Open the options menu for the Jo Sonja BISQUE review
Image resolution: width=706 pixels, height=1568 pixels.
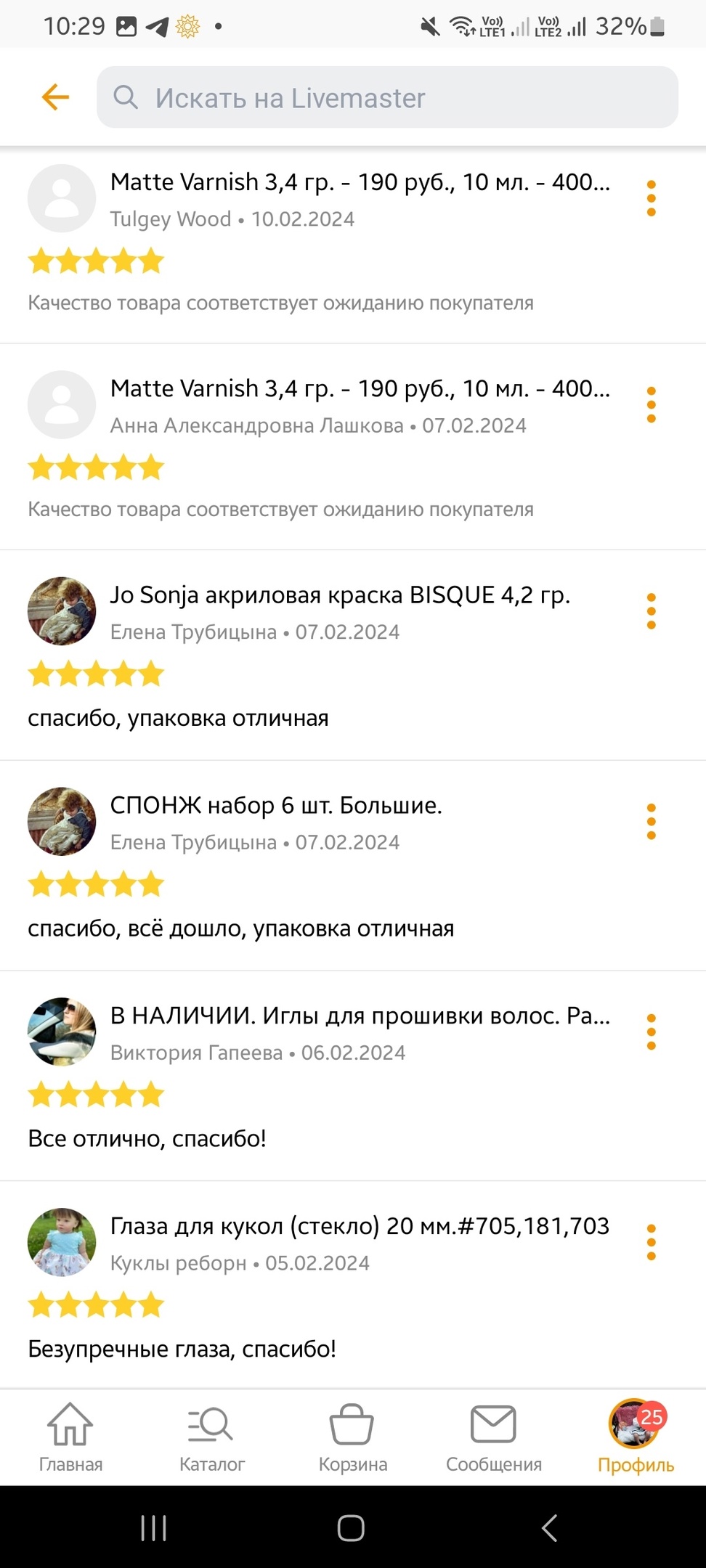[x=651, y=611]
